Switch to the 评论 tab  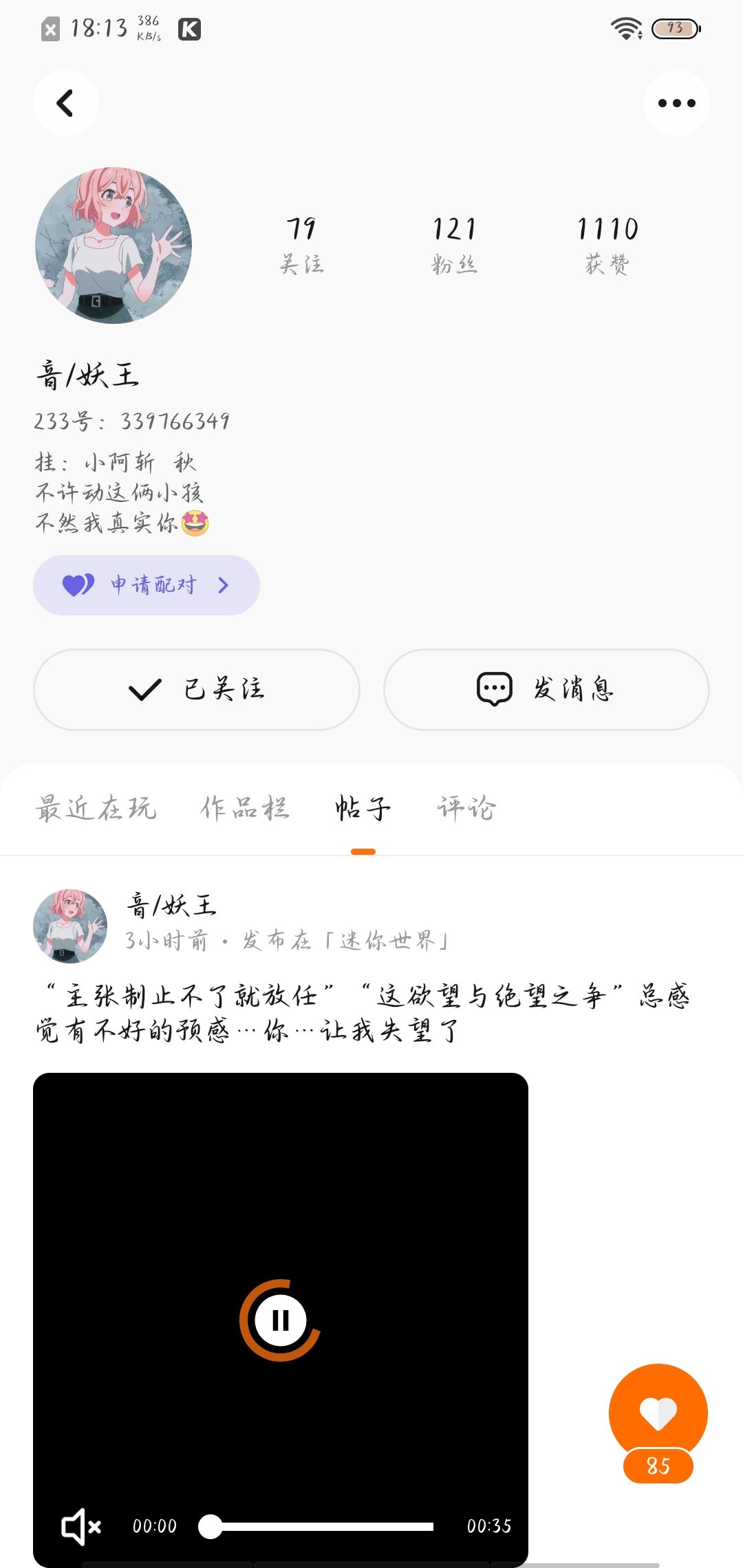(466, 808)
